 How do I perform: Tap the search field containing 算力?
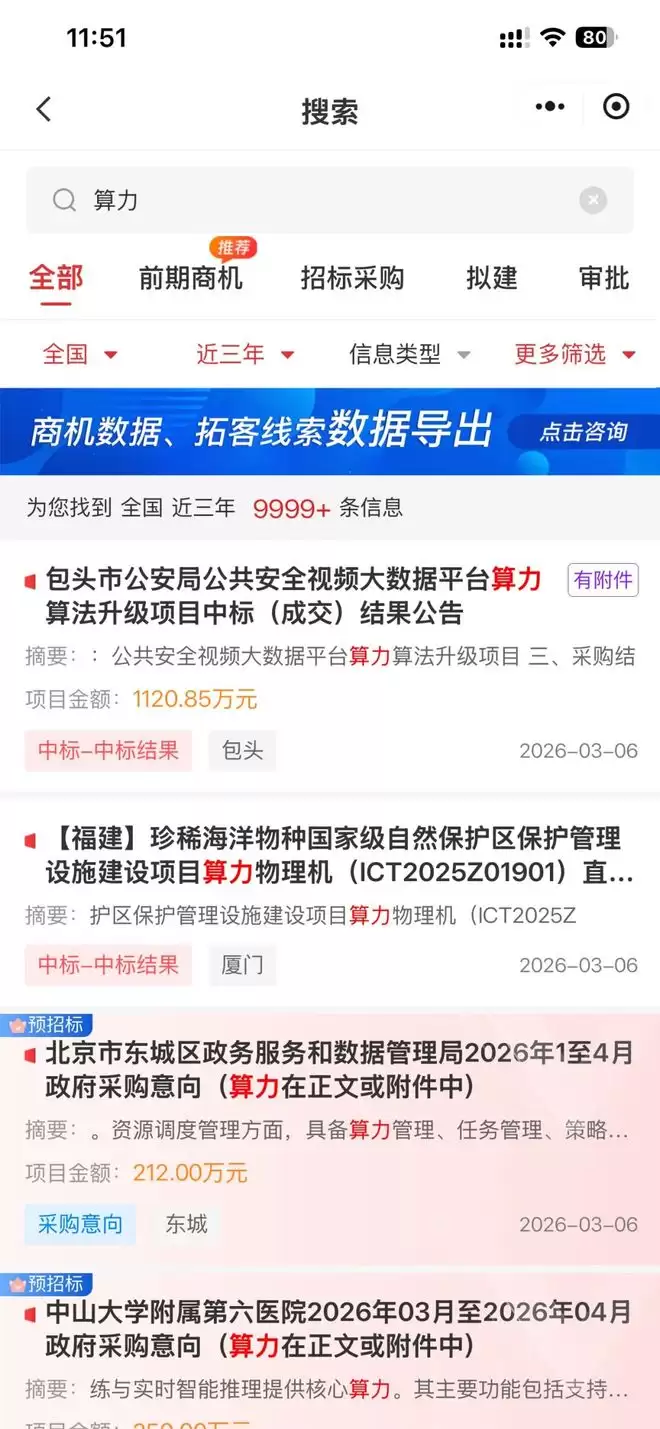coord(320,201)
